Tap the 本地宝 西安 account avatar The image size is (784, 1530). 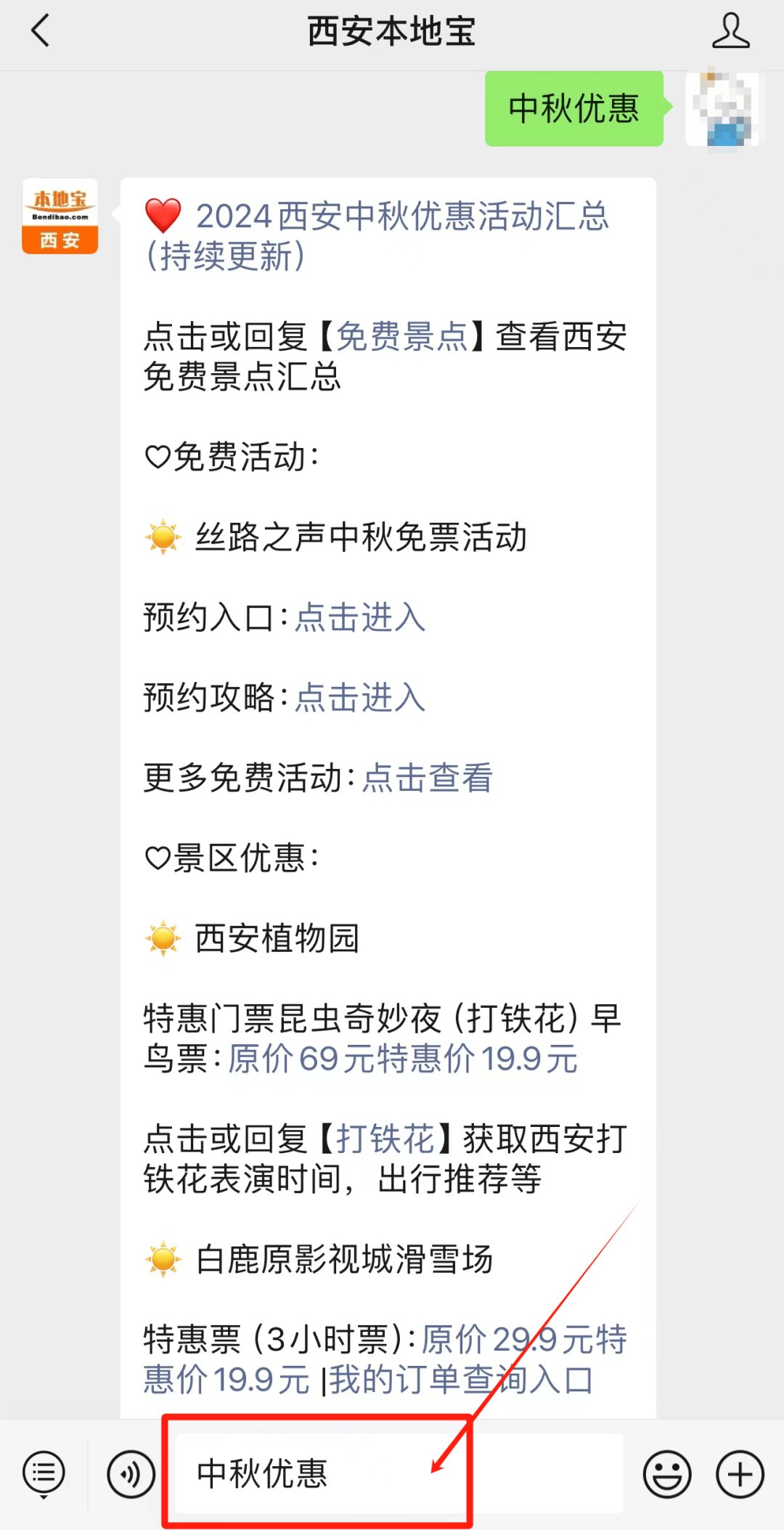click(60, 216)
